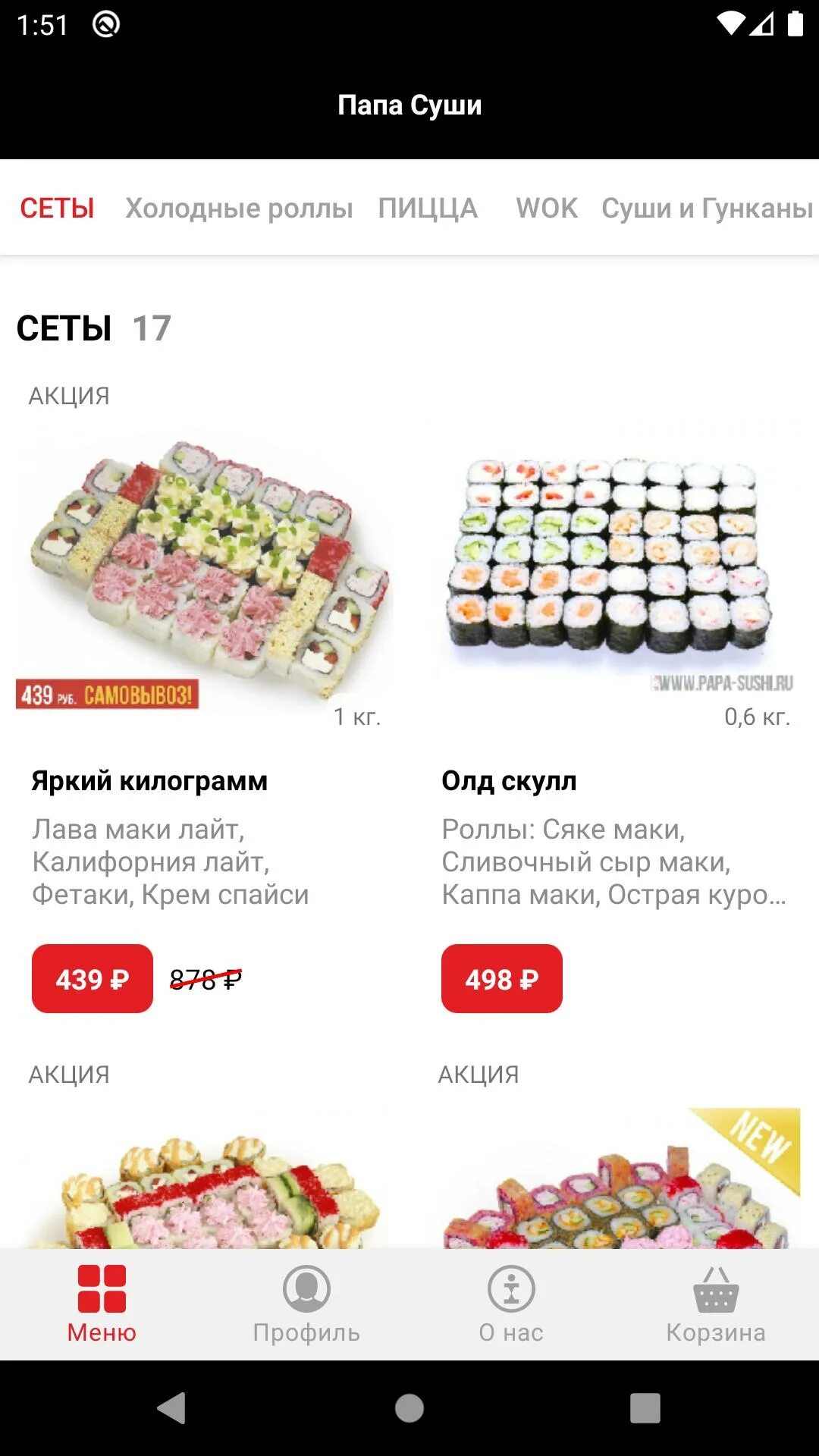Viewport: 819px width, 1456px height.
Task: Open the Олд скулл set card
Action: pyautogui.click(x=614, y=576)
